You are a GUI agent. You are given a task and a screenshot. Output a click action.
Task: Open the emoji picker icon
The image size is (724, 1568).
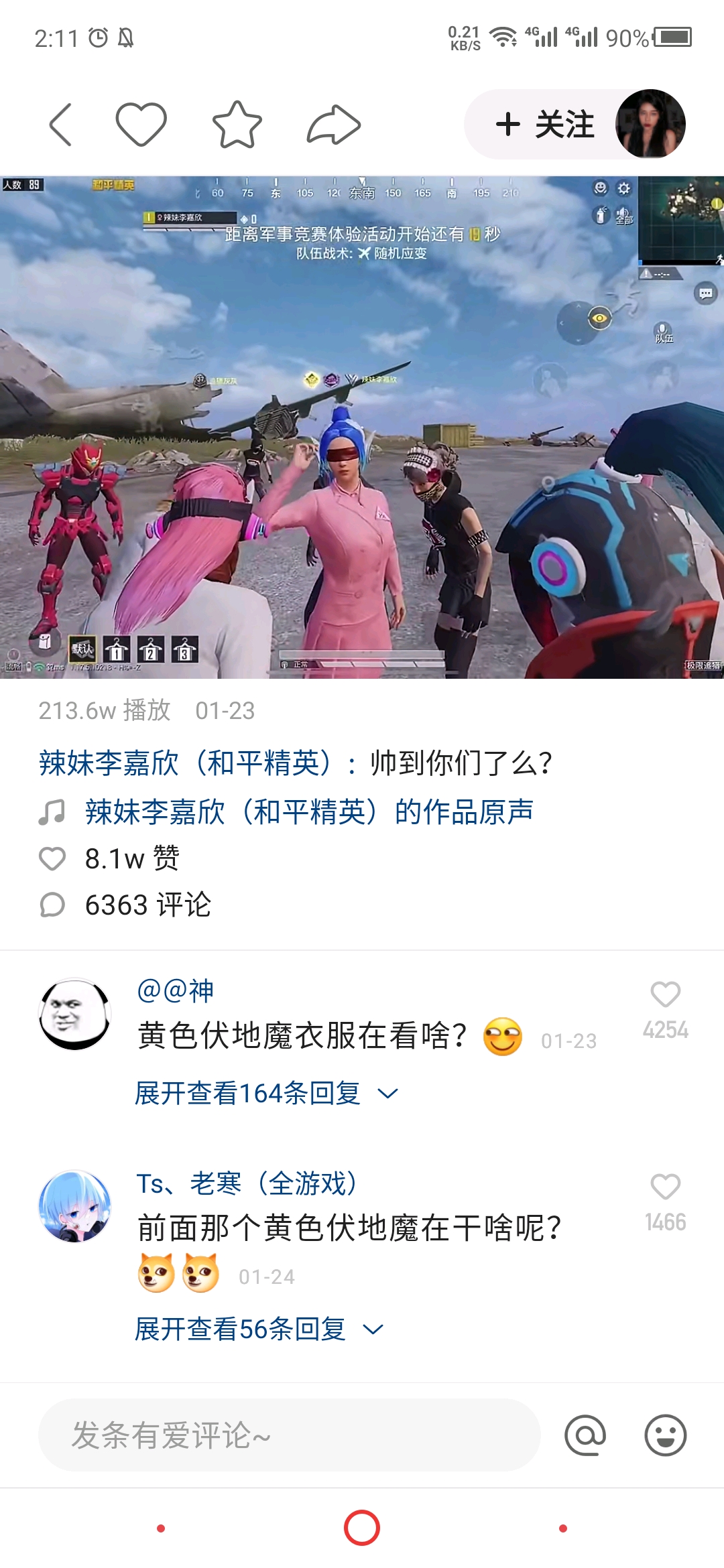665,1435
